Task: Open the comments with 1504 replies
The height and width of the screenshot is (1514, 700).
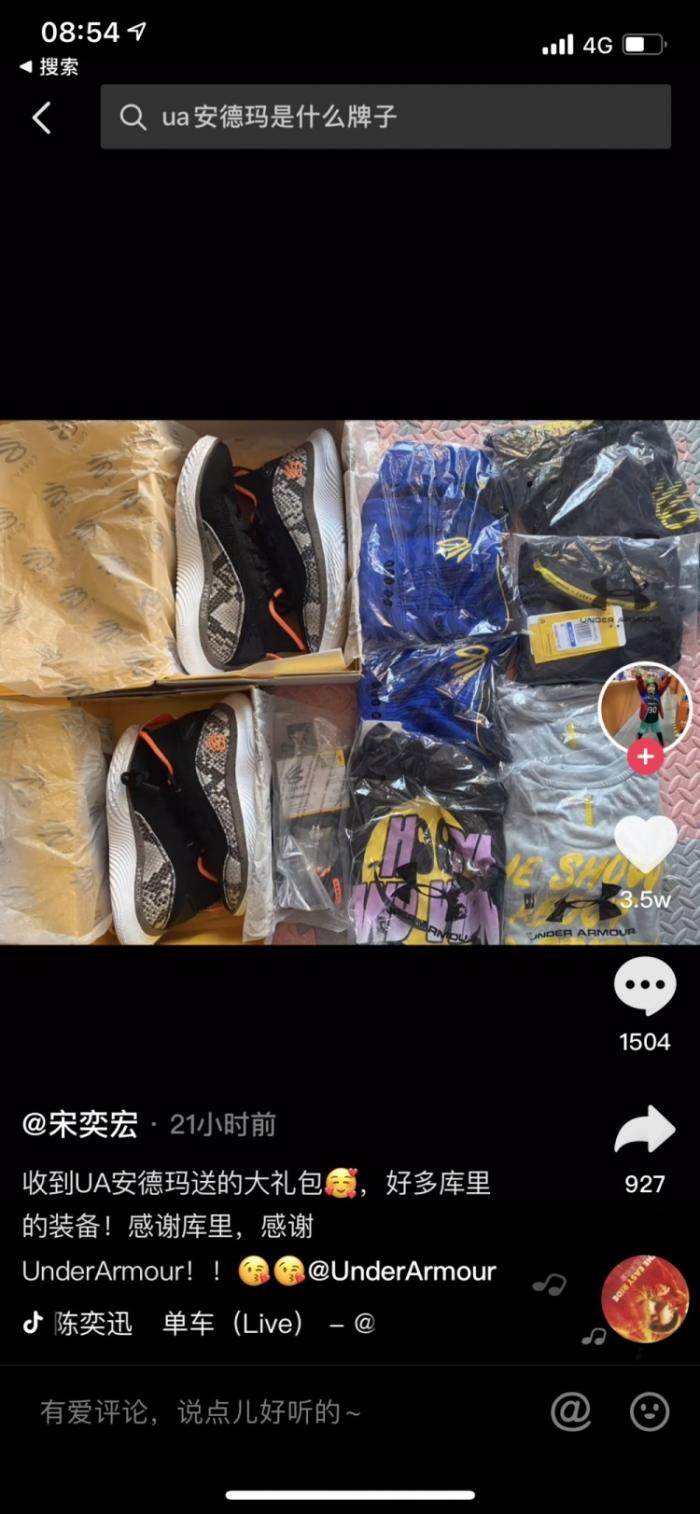Action: [x=645, y=987]
